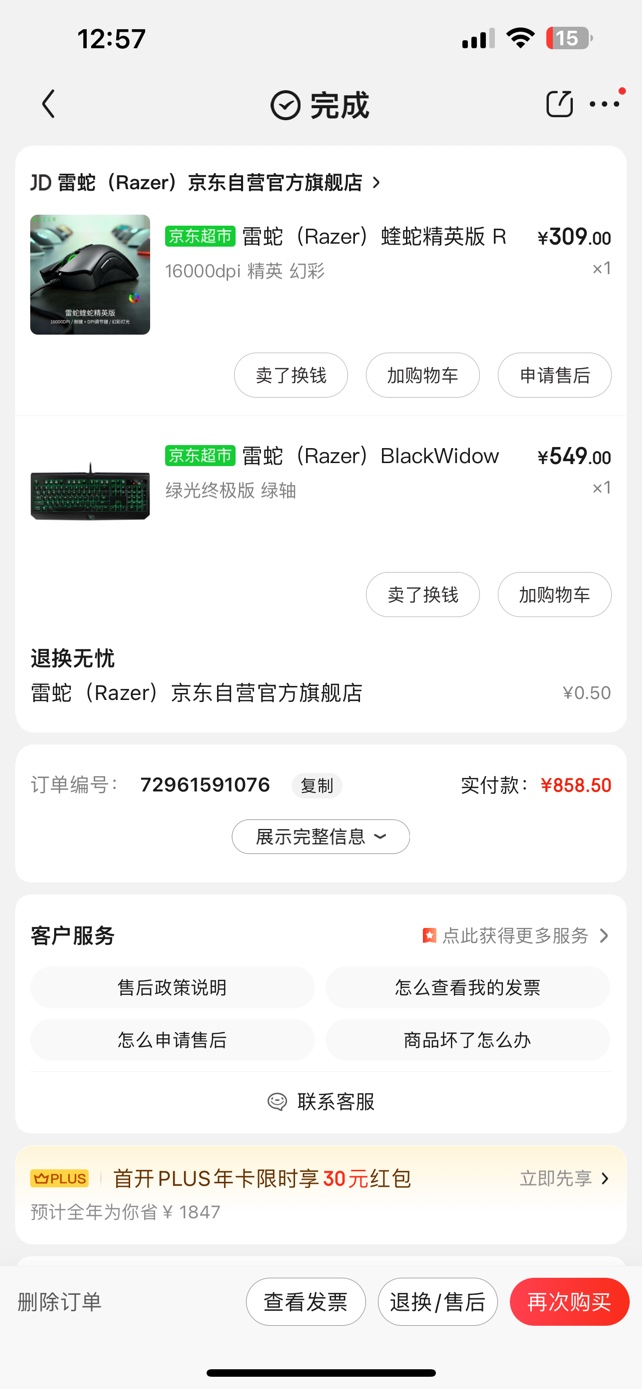
Task: Buy again with the red 再次购买 button
Action: [x=569, y=1302]
